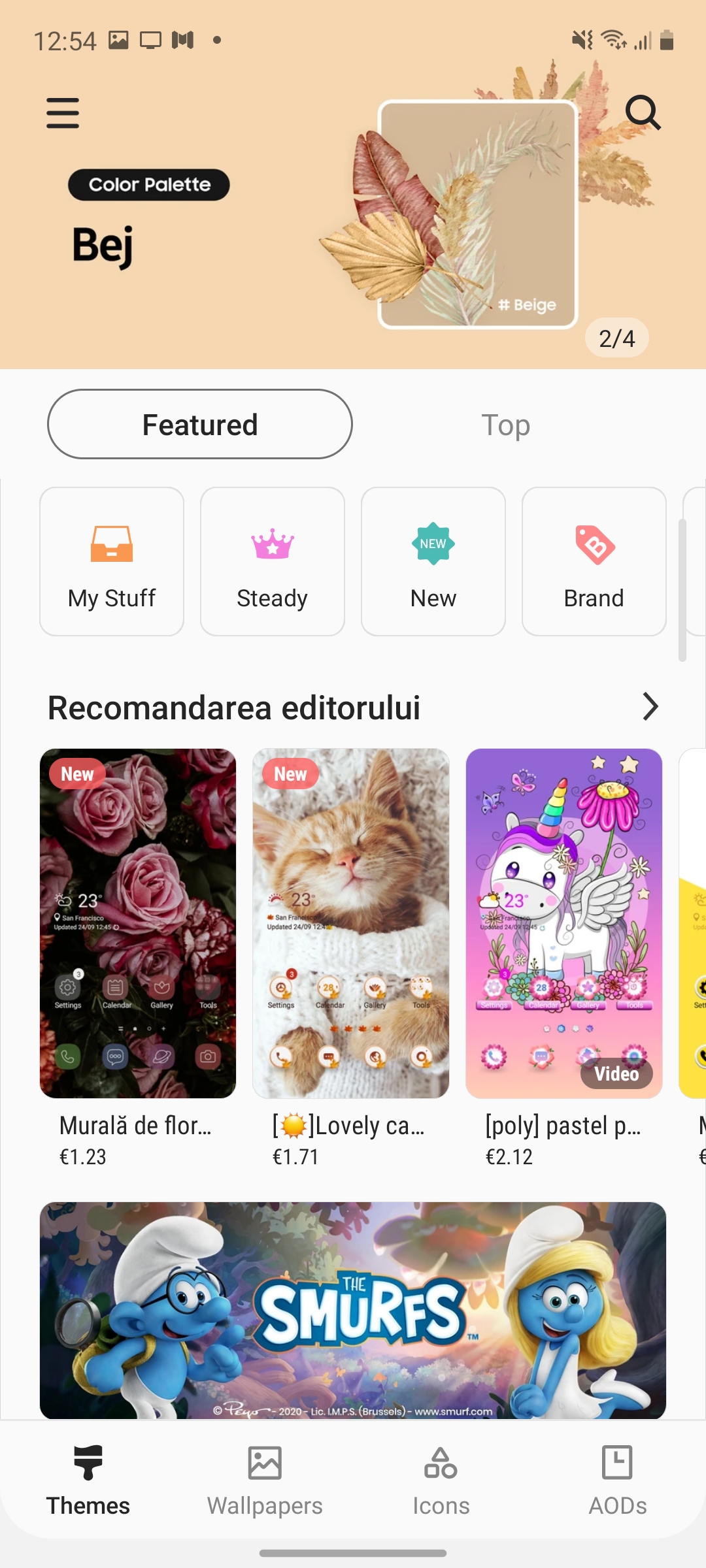Select the Featured tab

(200, 425)
